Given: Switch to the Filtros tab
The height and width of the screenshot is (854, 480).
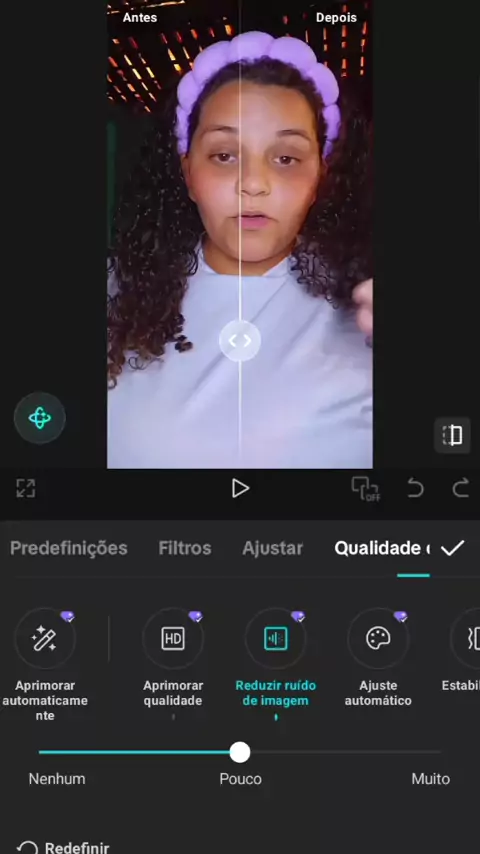Looking at the screenshot, I should point(185,548).
